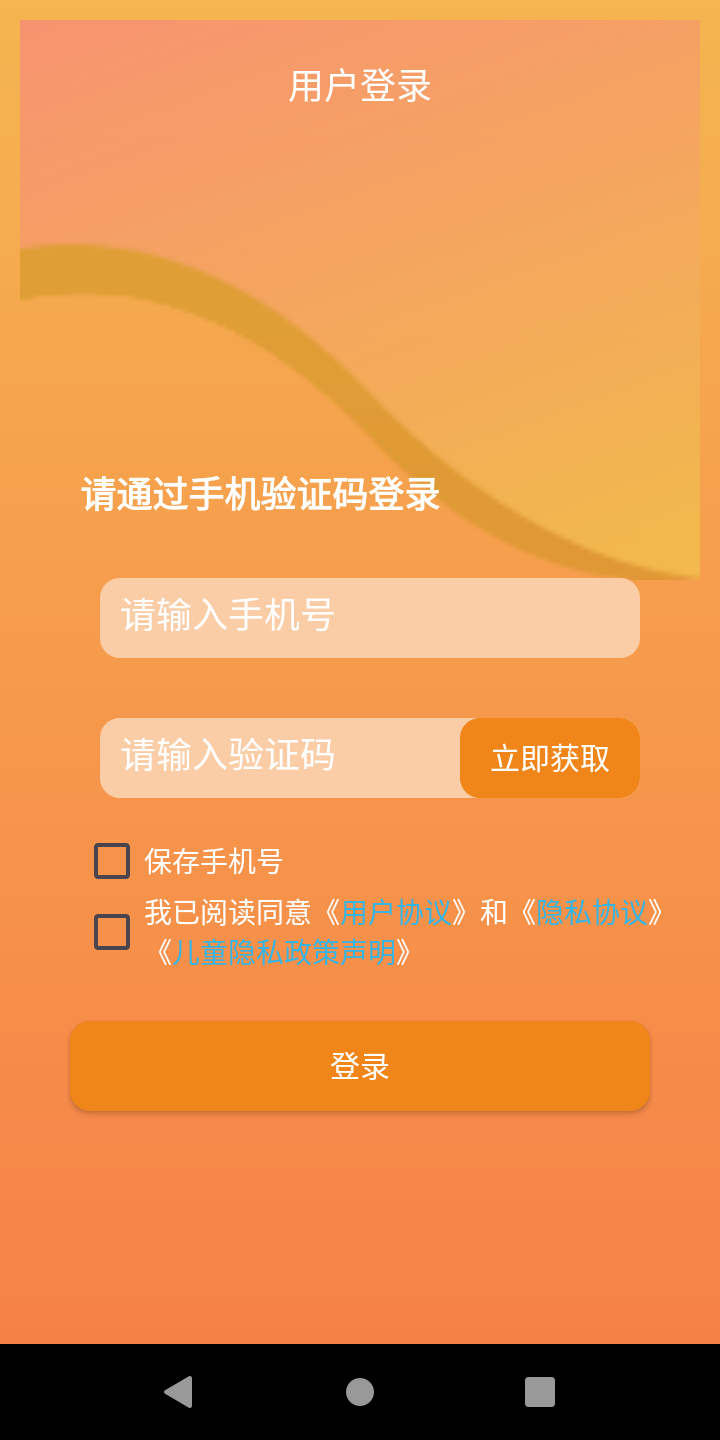
Task: Open the 隐私协议 privacy agreement link
Action: (x=592, y=912)
